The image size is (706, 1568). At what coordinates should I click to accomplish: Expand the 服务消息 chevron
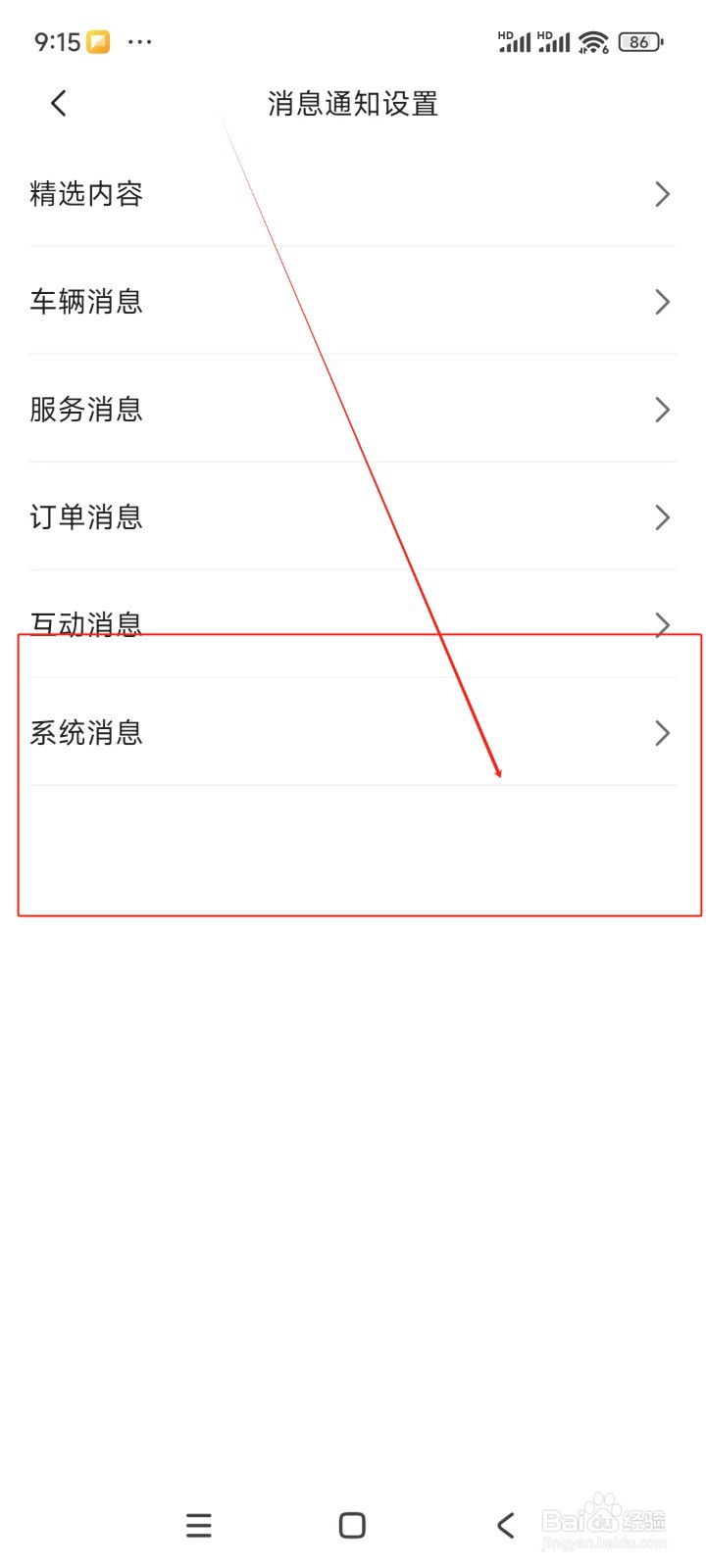[662, 410]
